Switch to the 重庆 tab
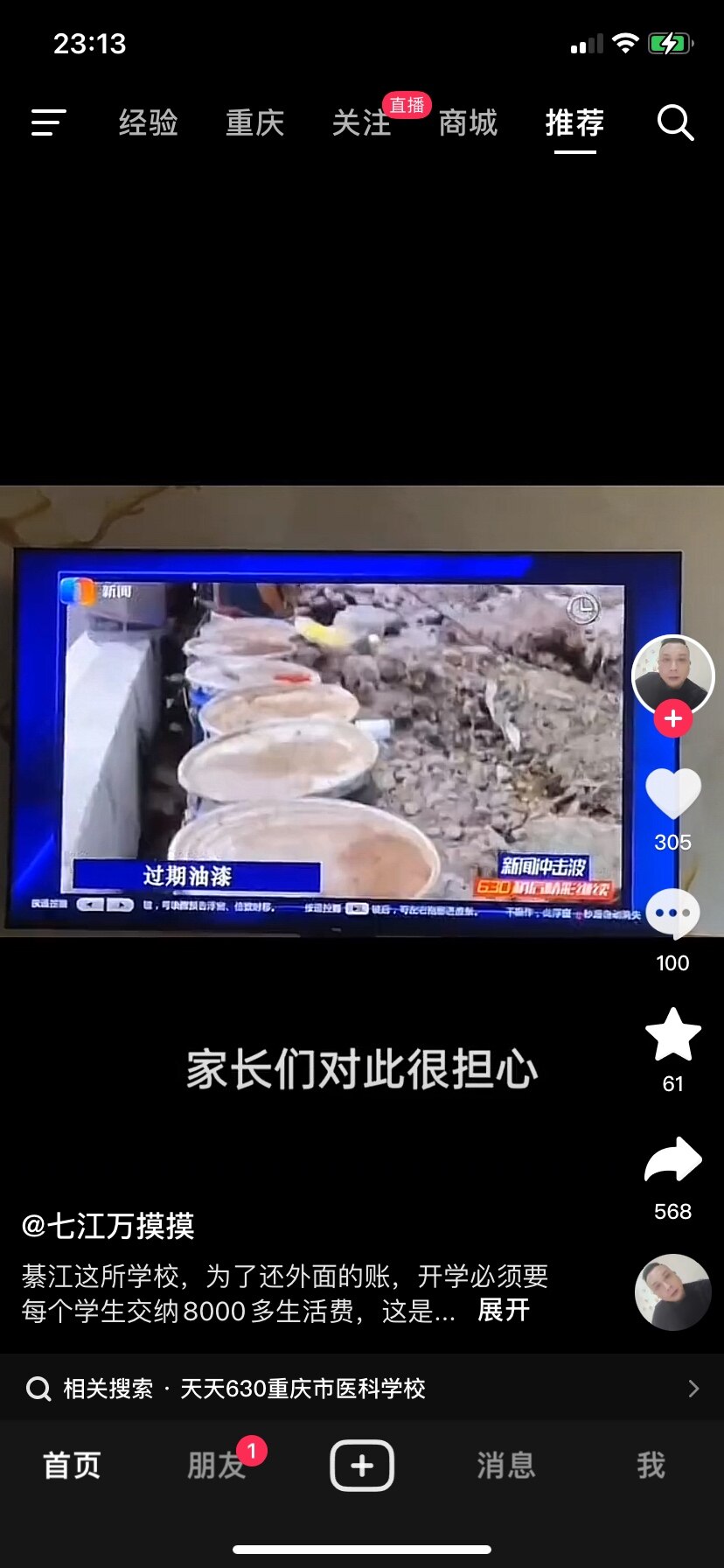This screenshot has height=1568, width=724. (x=255, y=122)
